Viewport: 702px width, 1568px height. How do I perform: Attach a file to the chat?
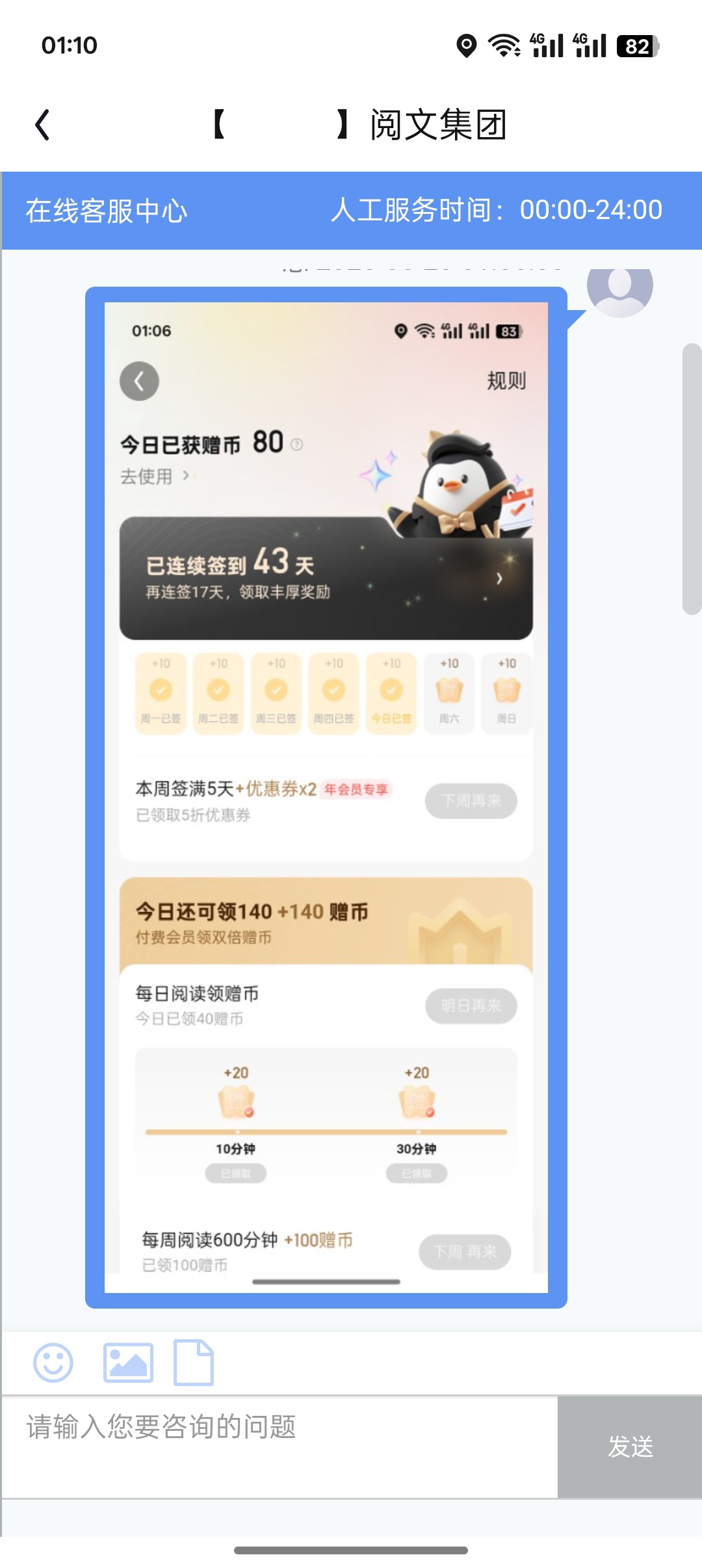click(194, 1363)
